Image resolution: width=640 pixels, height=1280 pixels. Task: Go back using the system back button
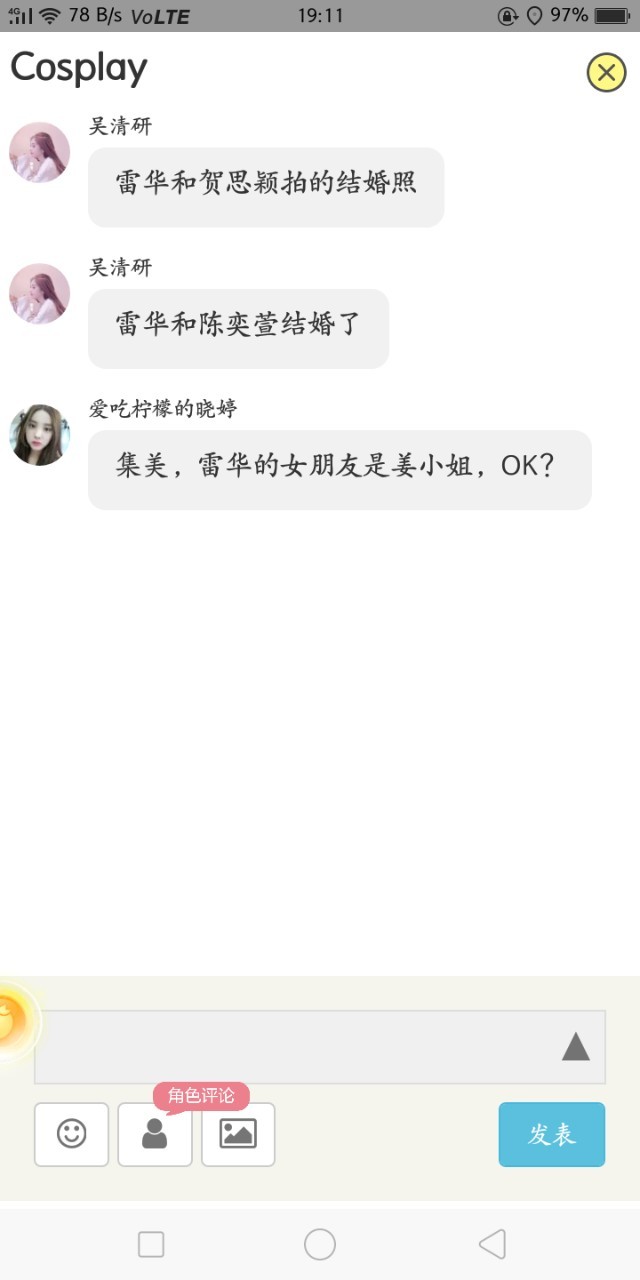(x=491, y=1244)
